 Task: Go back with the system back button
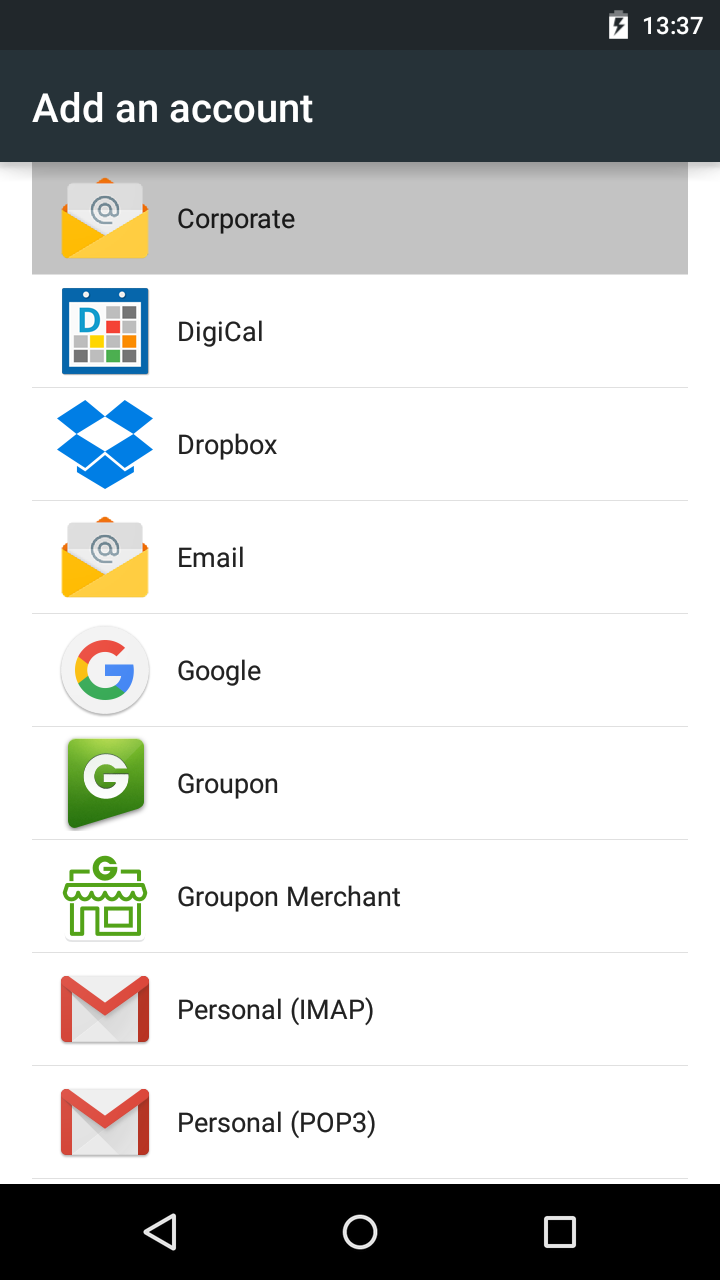click(x=160, y=1232)
